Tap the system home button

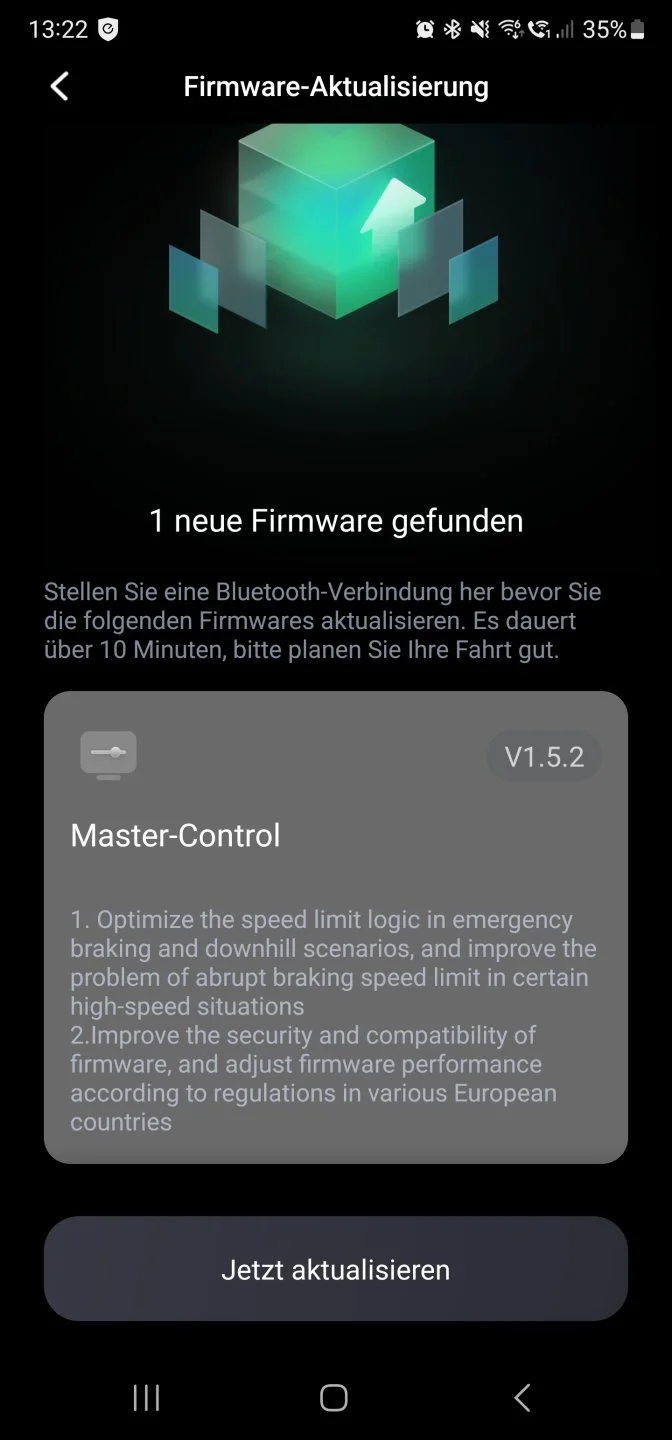[334, 1397]
